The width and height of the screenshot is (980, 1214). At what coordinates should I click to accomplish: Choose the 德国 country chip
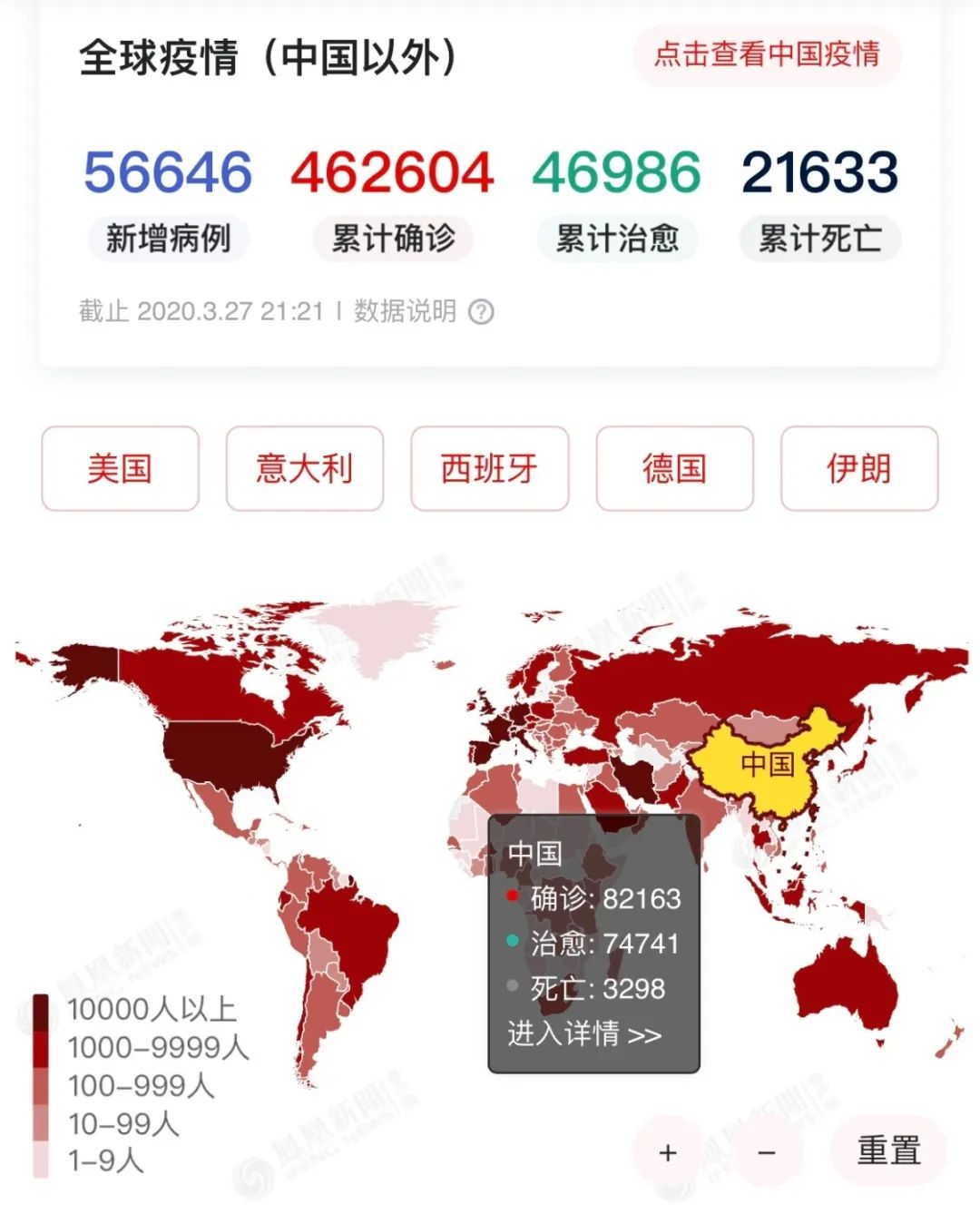click(x=675, y=469)
